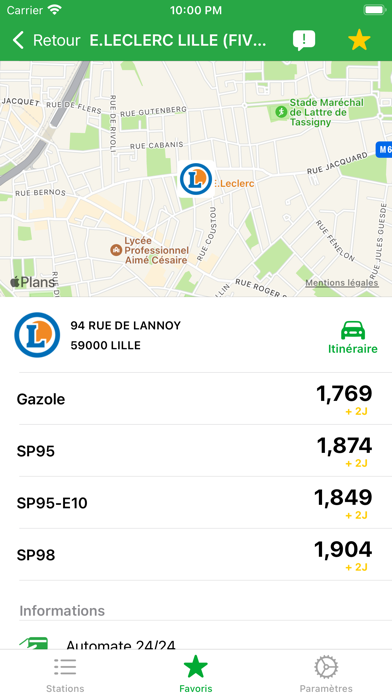Open the Paramètres tab
This screenshot has width=392, height=696.
click(x=326, y=674)
